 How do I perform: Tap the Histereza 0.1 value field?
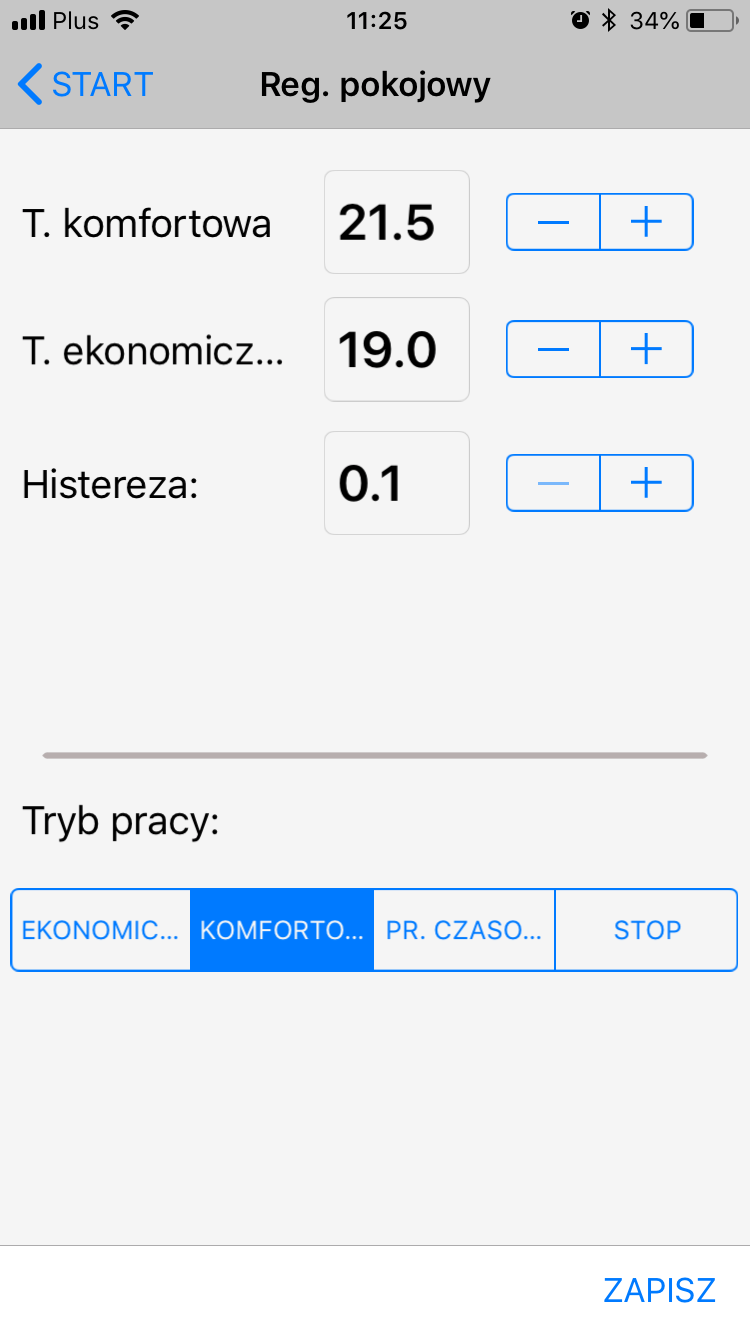397,483
